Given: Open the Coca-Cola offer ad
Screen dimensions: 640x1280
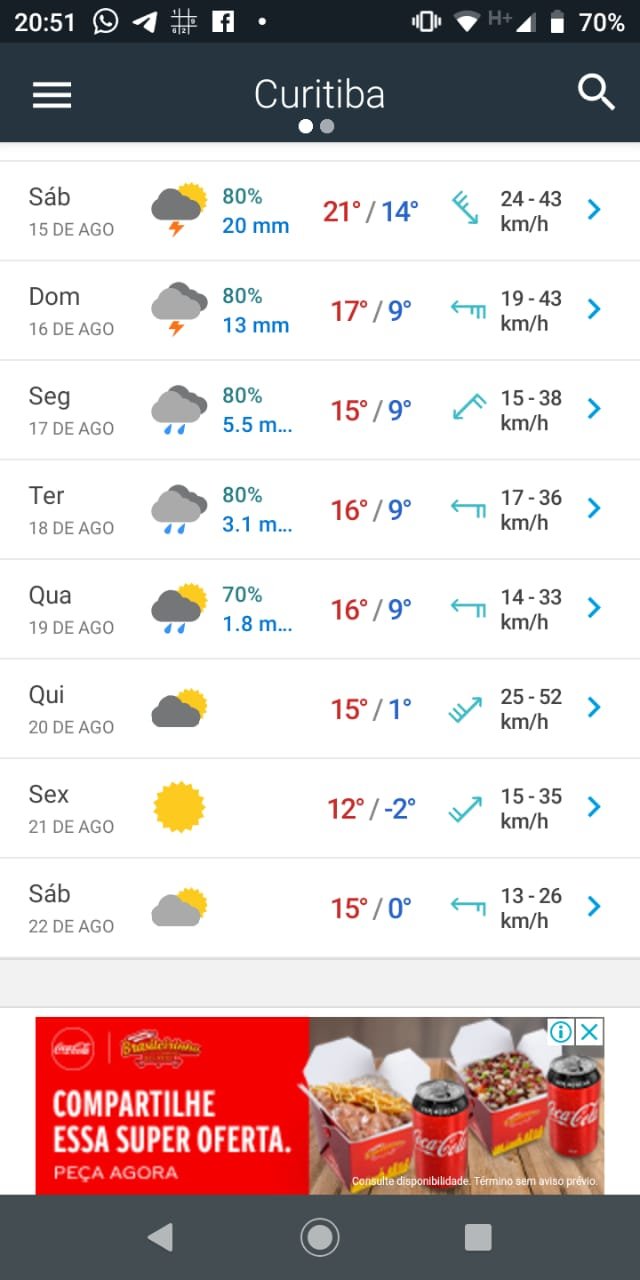Looking at the screenshot, I should point(320,1105).
